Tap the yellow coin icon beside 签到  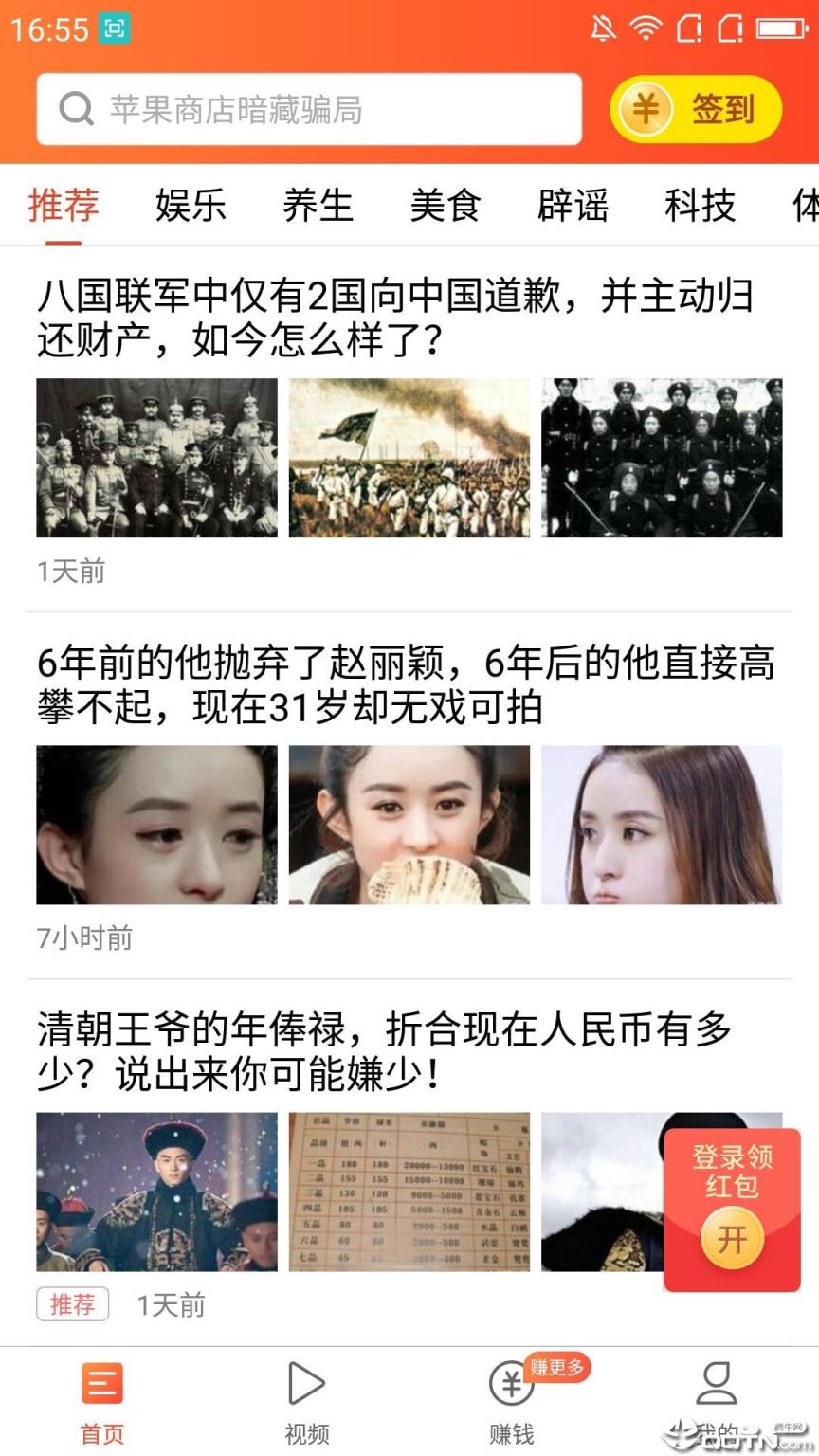coord(644,109)
